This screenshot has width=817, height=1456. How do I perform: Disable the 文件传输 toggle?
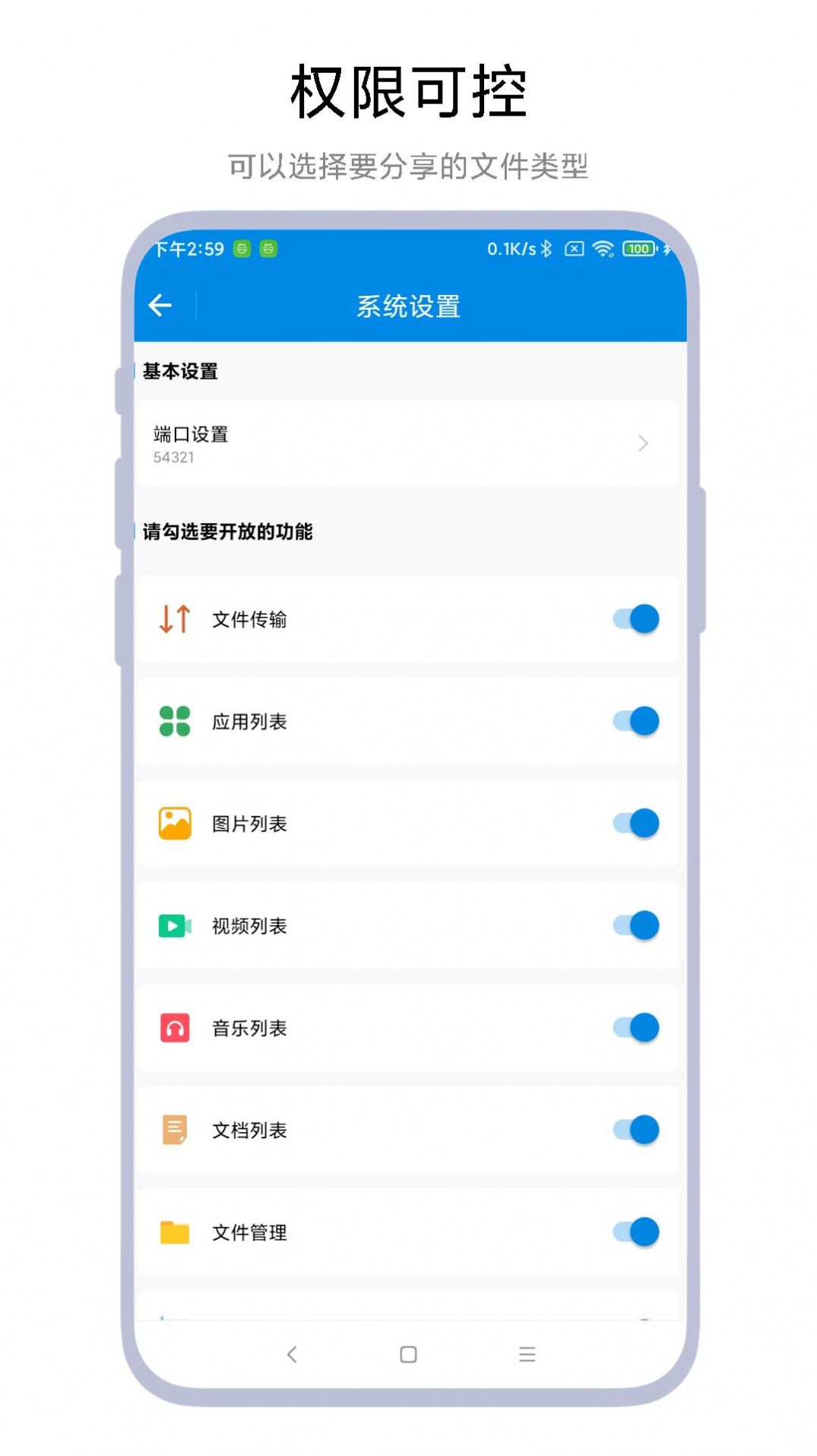tap(635, 619)
